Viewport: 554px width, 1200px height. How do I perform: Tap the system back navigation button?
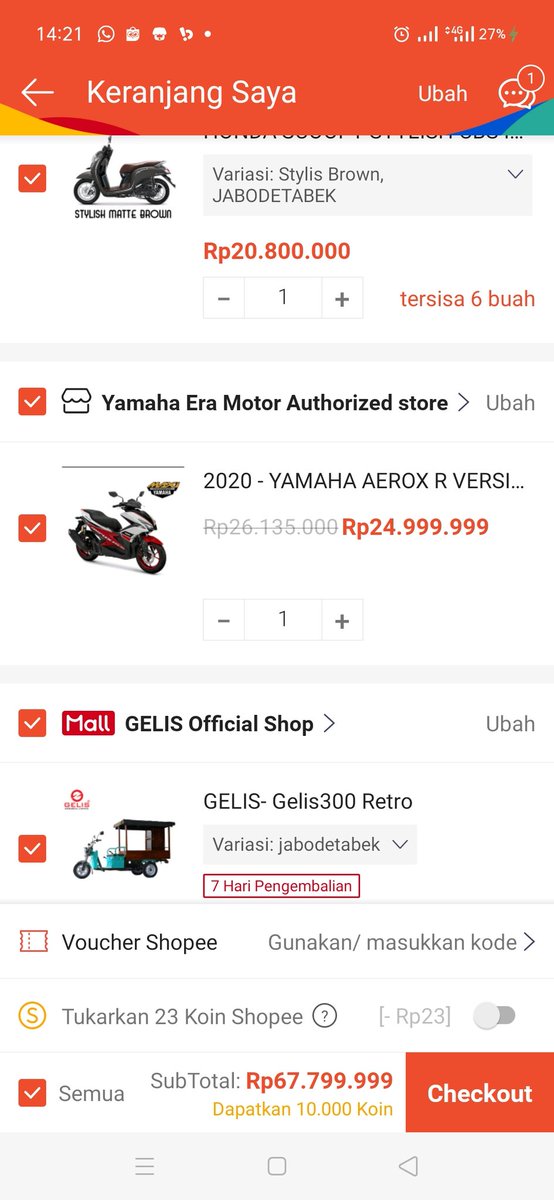click(x=407, y=1166)
